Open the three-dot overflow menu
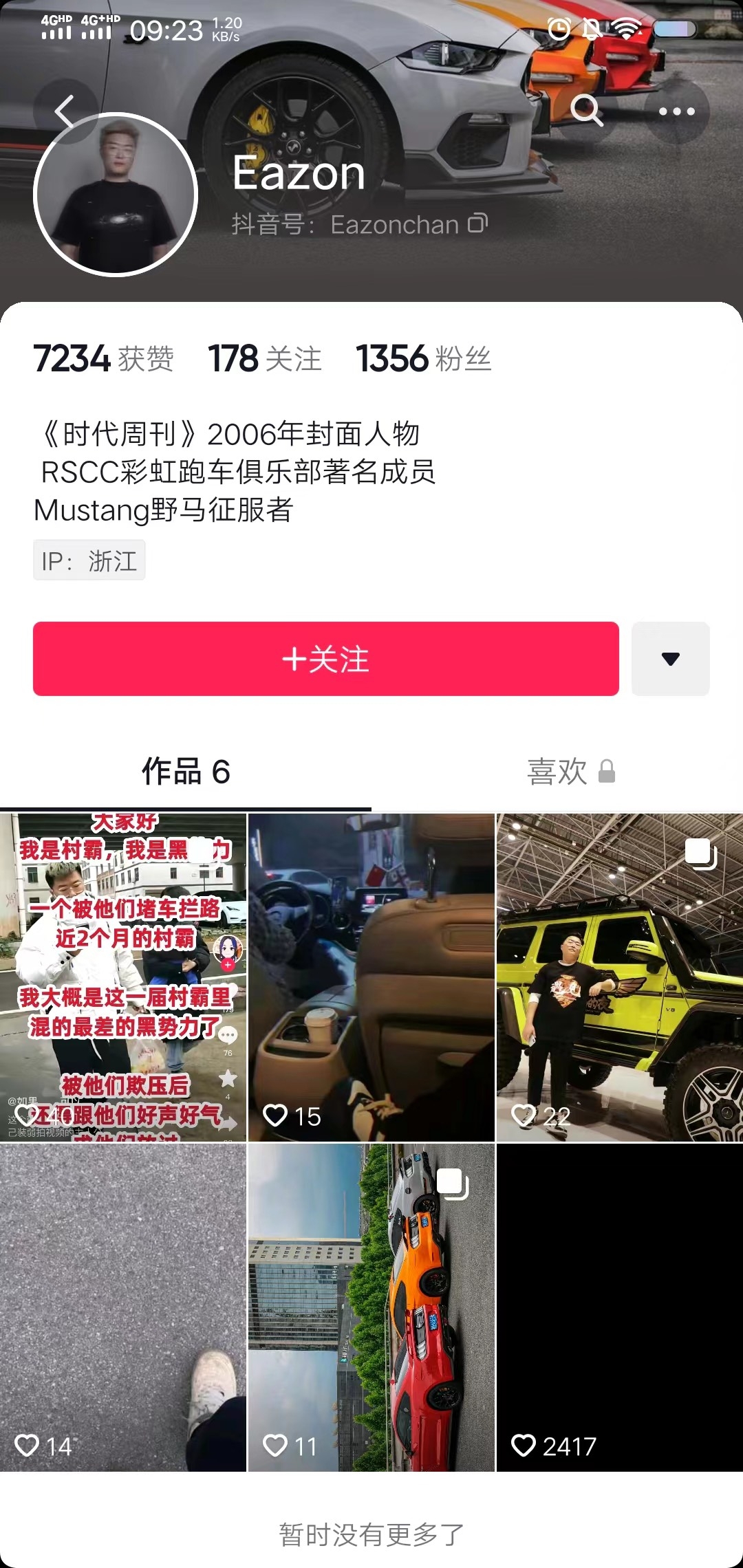 (676, 111)
